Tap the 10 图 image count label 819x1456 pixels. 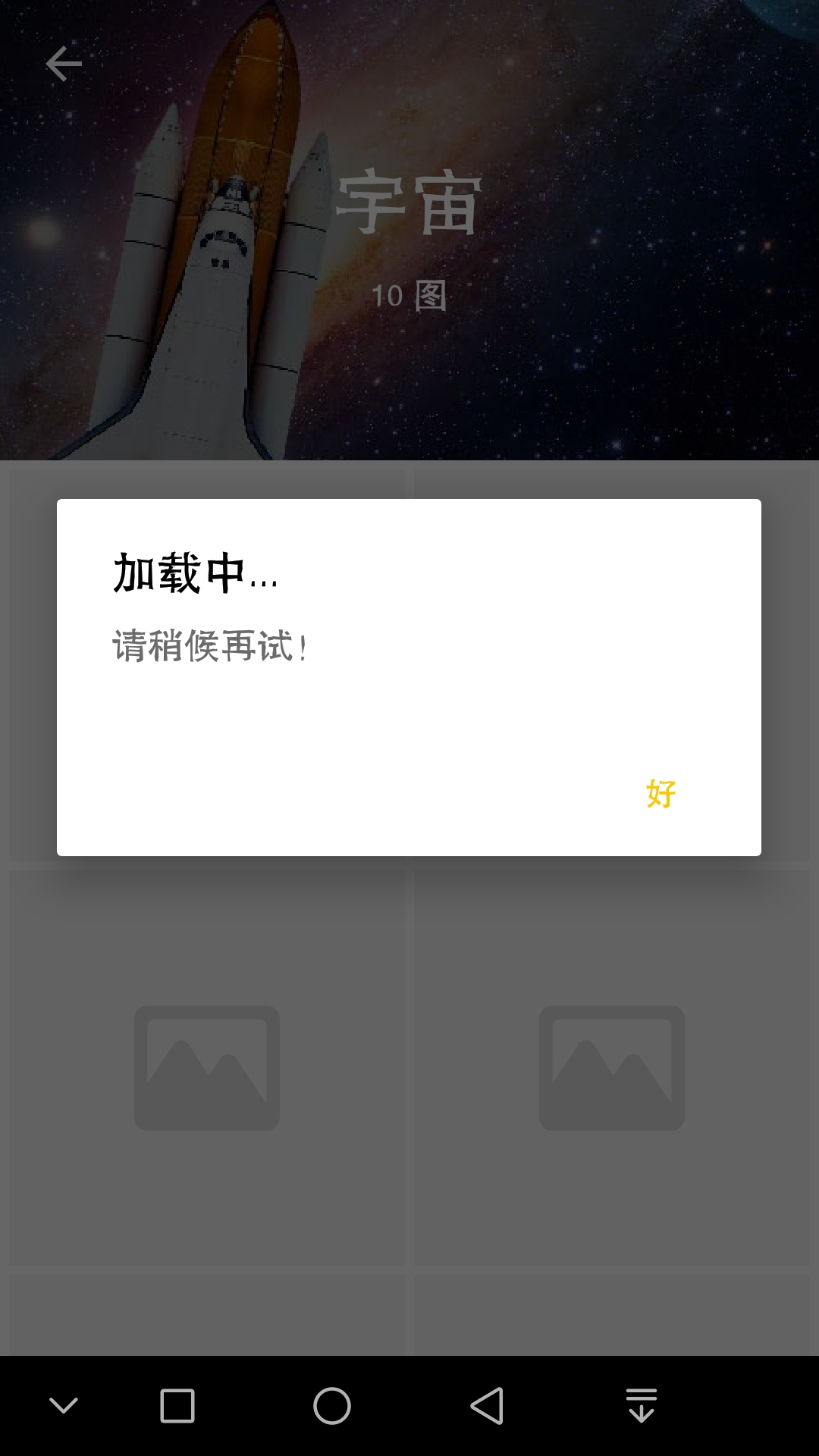click(x=409, y=296)
